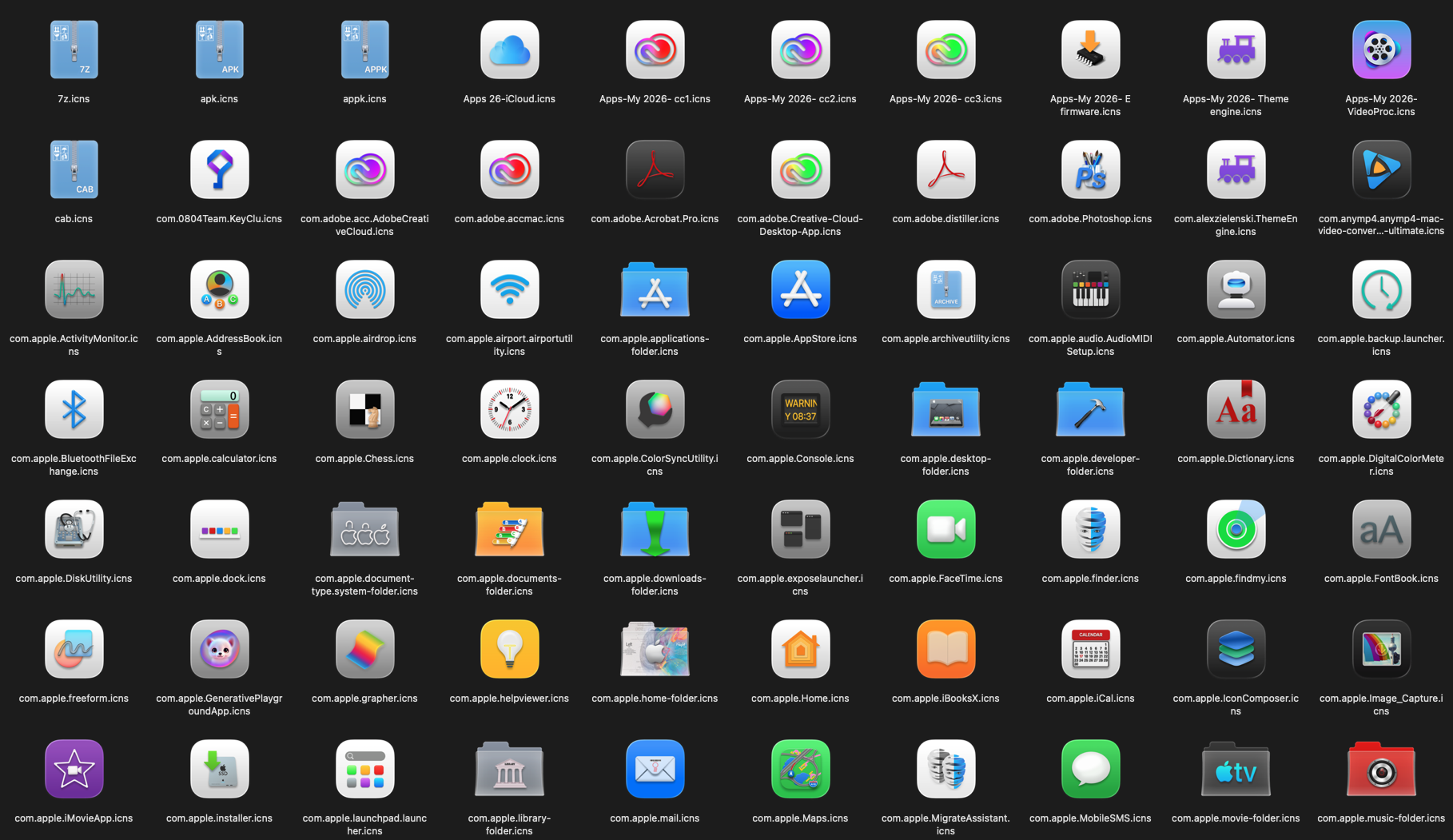Select the 7z.icns file
Viewport: 1453px width, 840px height.
(74, 50)
